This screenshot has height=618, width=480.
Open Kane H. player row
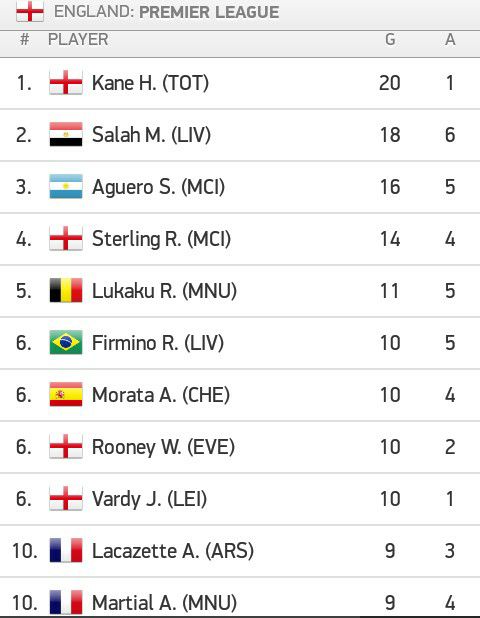pos(240,84)
